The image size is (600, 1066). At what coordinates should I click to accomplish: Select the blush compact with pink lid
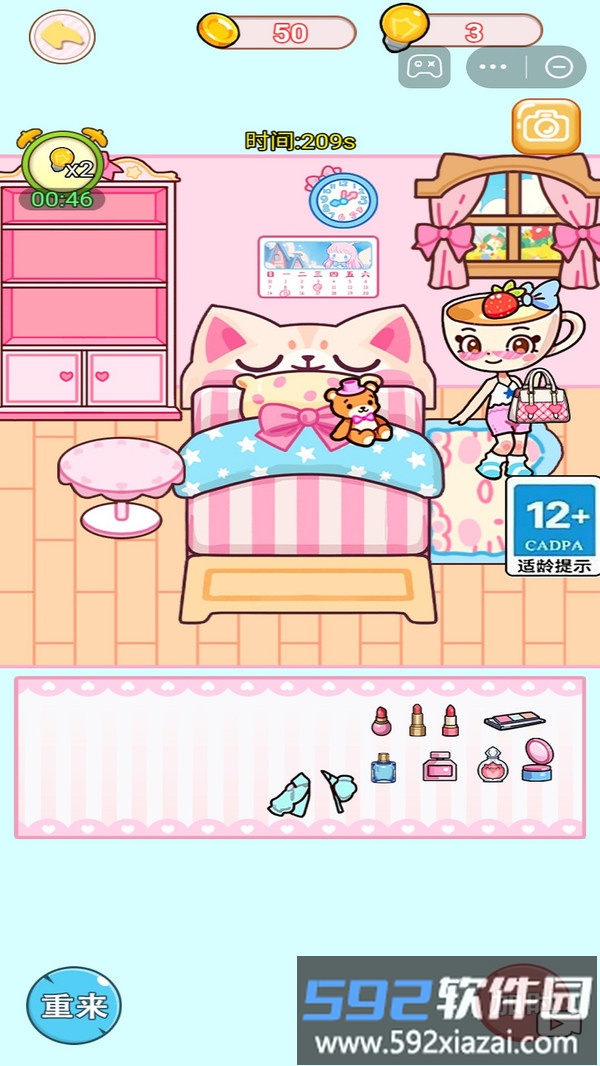click(x=538, y=761)
